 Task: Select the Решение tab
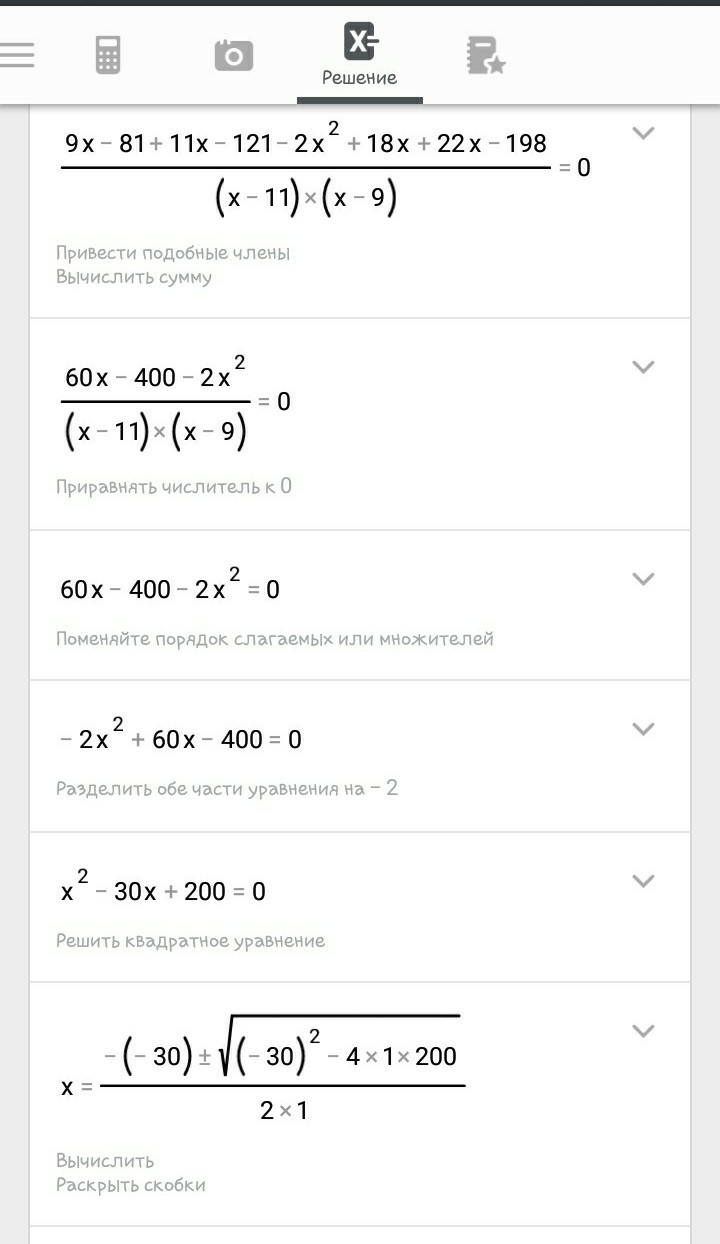360,55
